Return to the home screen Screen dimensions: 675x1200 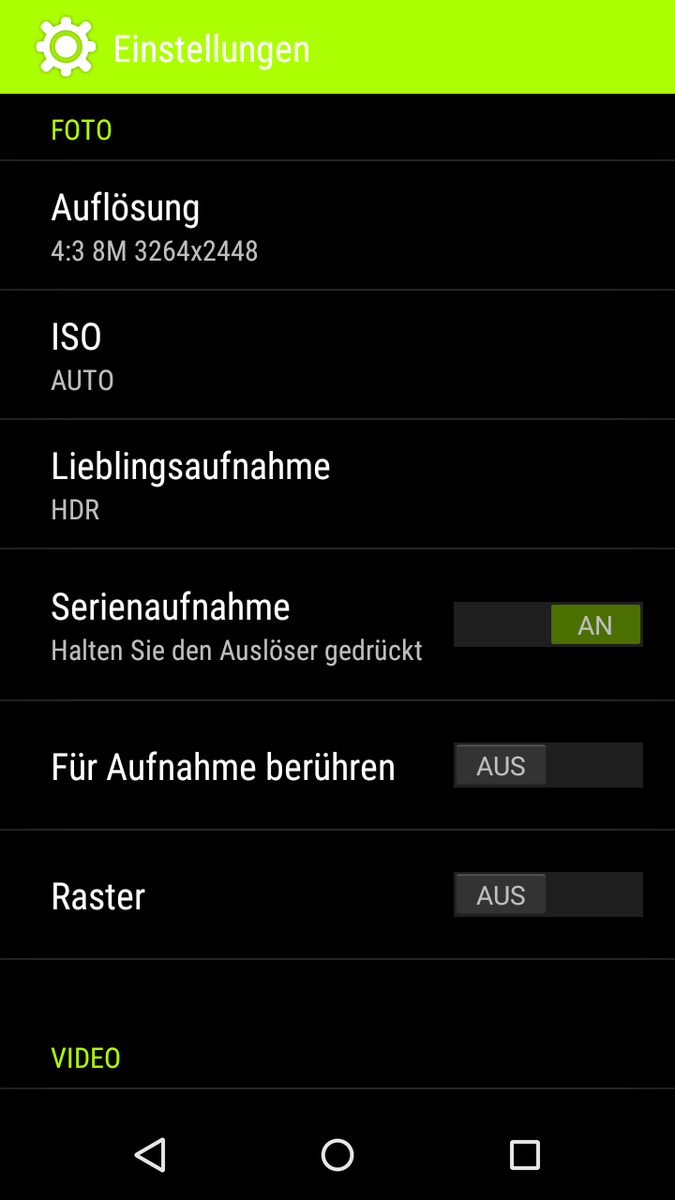tap(337, 1155)
